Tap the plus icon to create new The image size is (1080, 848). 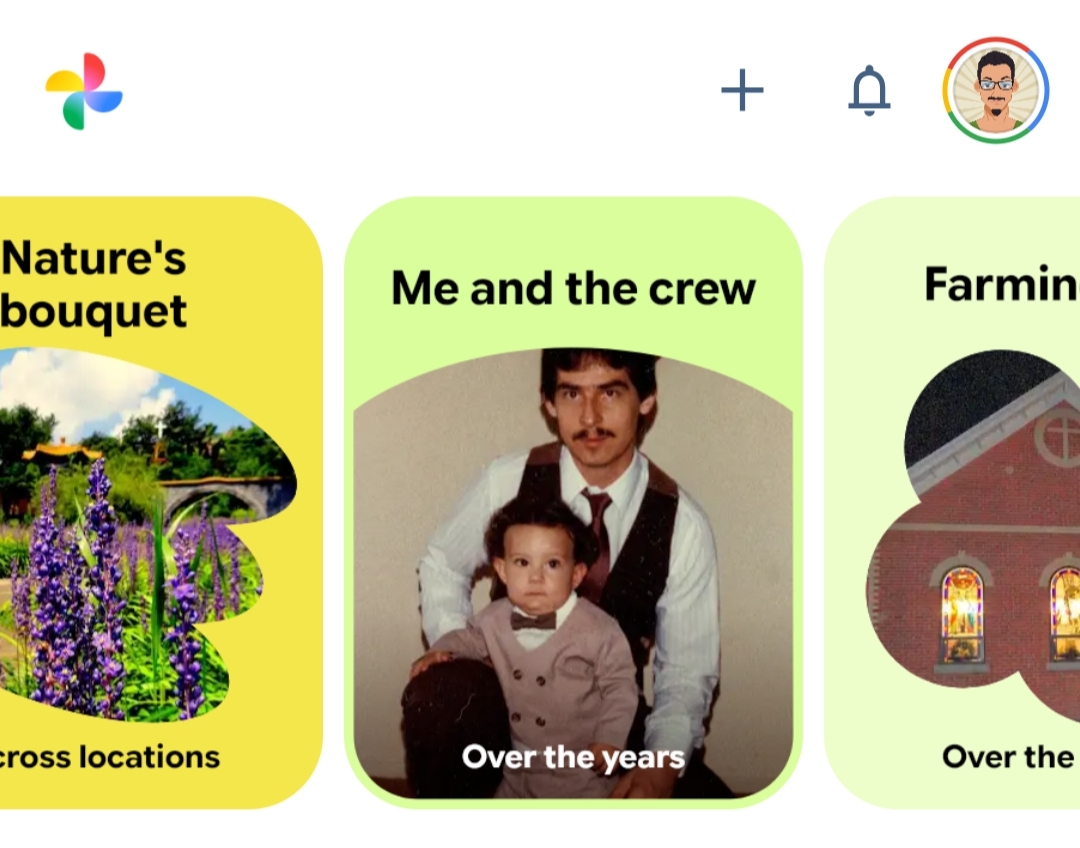point(742,91)
